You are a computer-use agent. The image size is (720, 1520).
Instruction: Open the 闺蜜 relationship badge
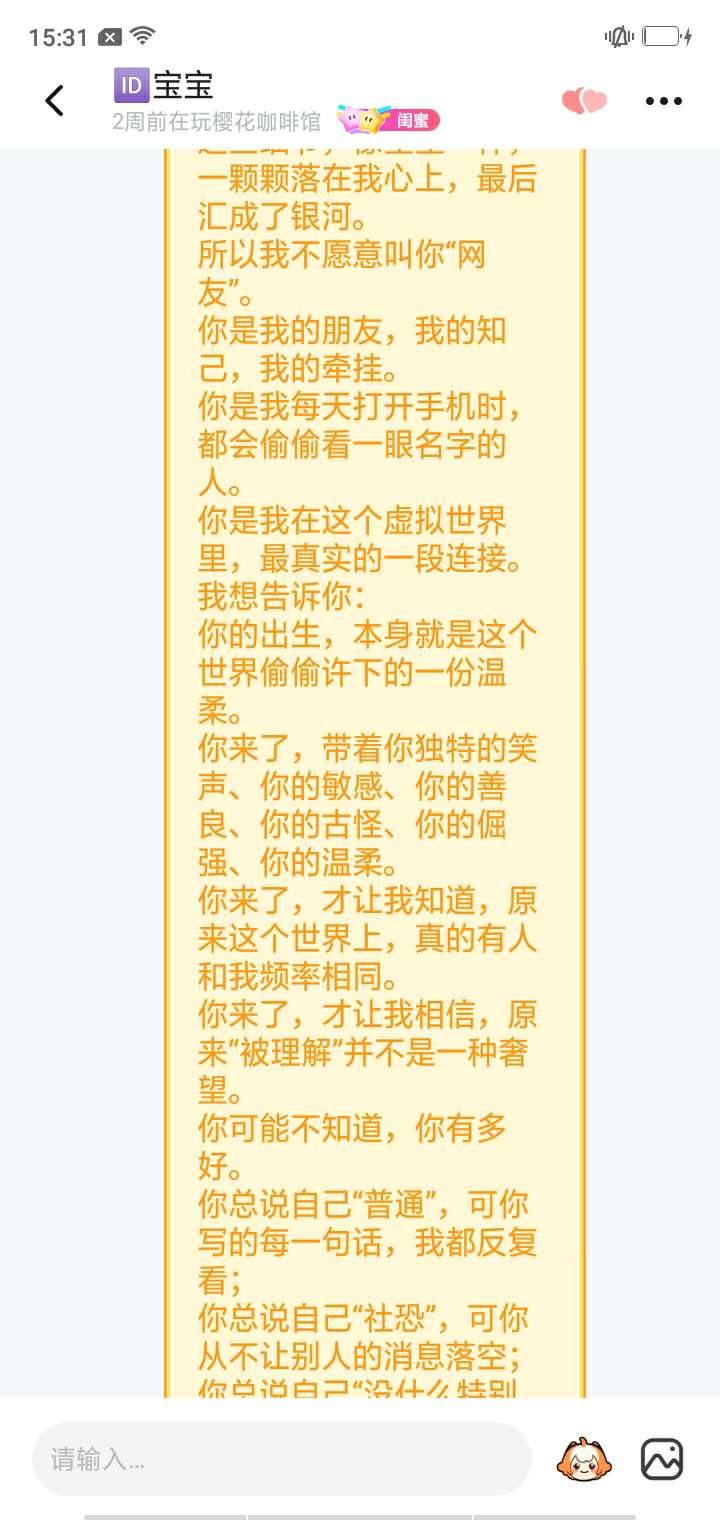click(388, 121)
